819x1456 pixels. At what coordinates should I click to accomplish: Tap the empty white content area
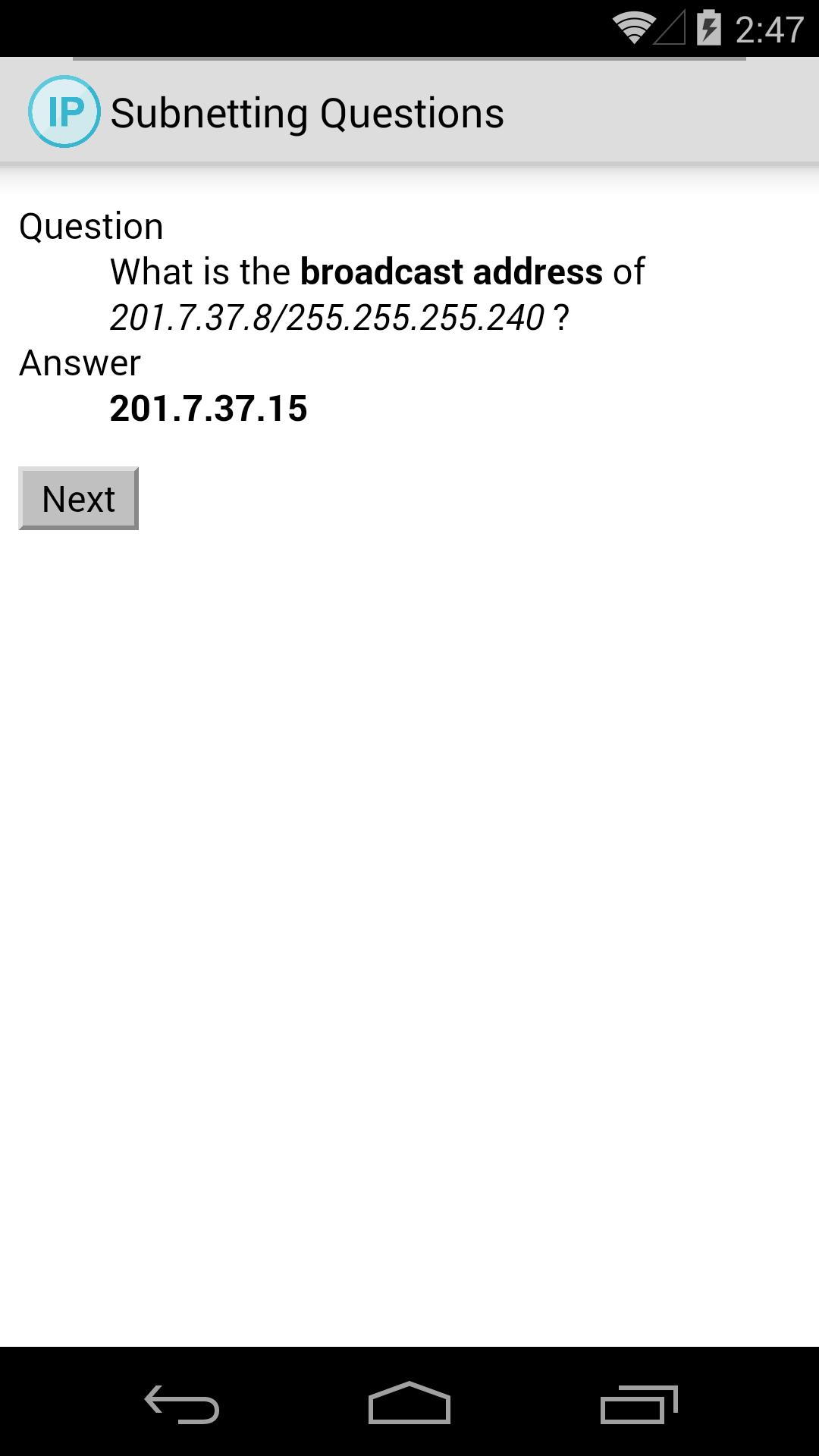(409, 910)
